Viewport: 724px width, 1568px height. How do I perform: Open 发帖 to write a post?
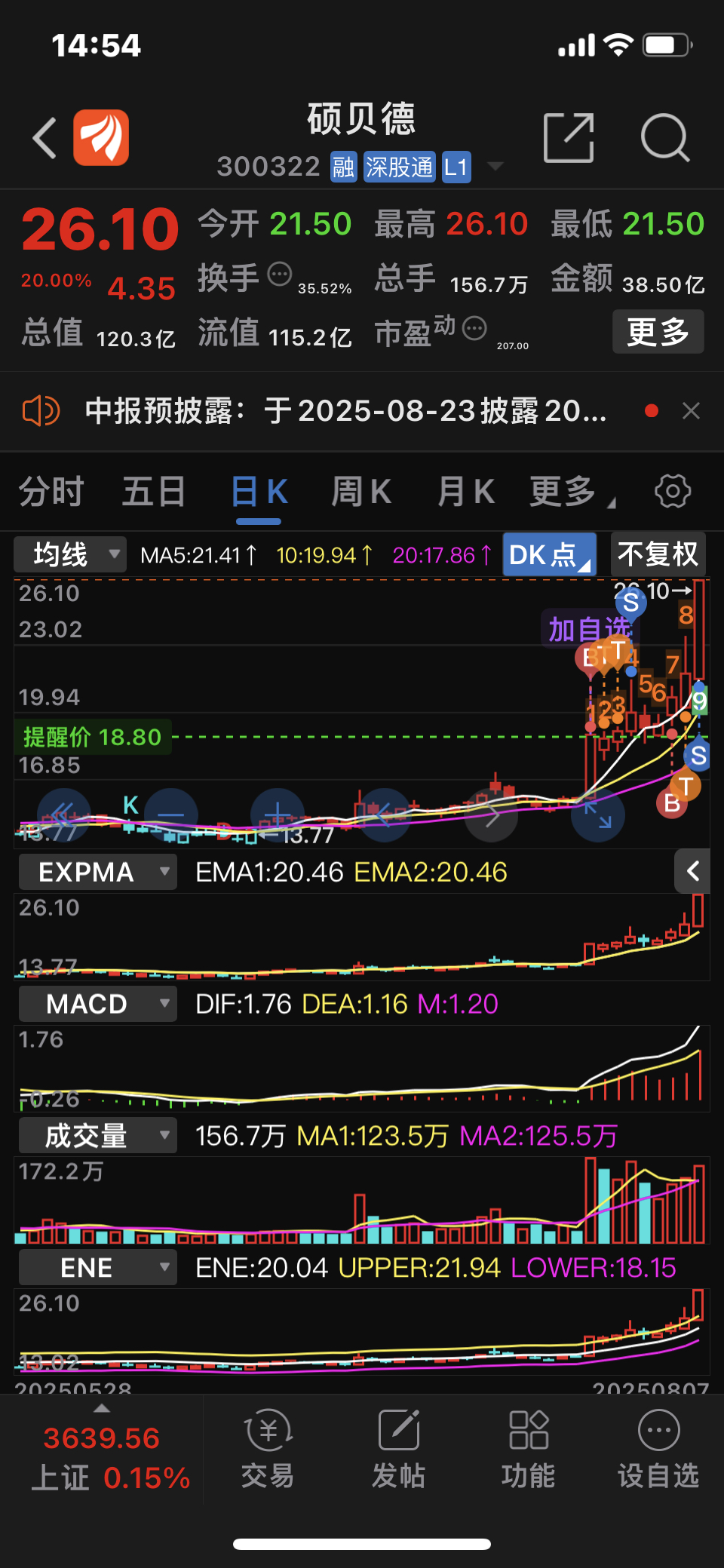398,1450
